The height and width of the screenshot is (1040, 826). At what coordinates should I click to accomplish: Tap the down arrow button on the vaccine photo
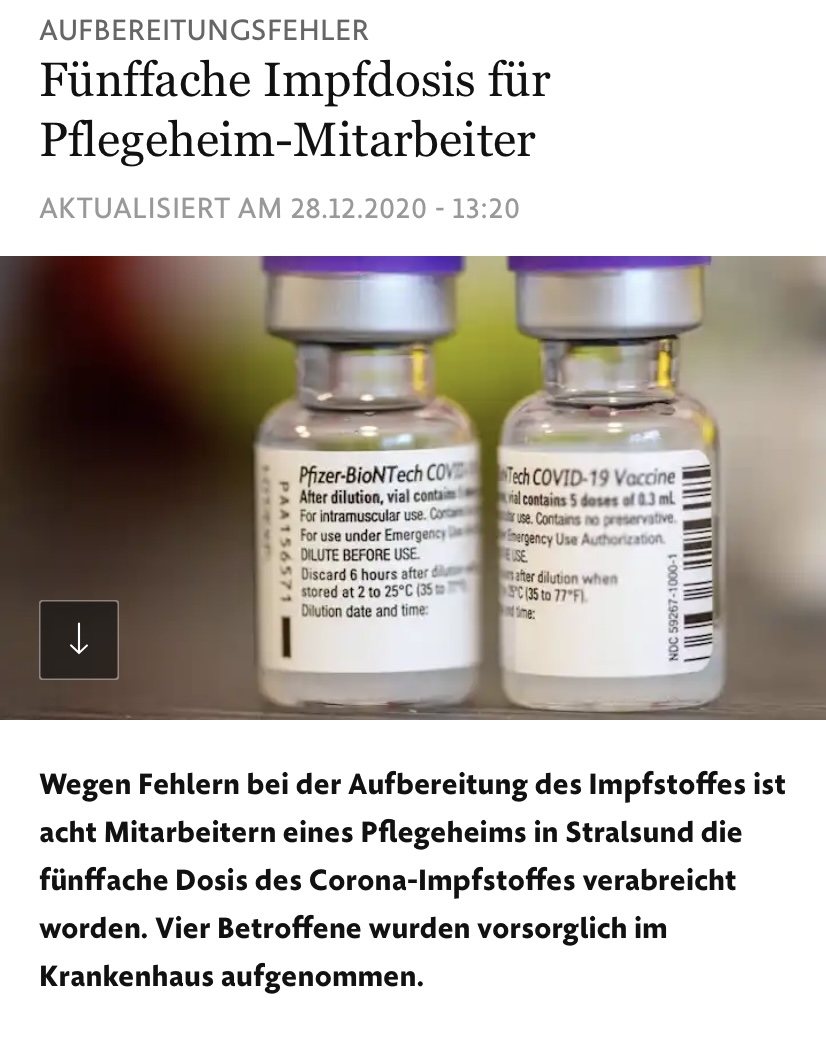click(x=79, y=640)
